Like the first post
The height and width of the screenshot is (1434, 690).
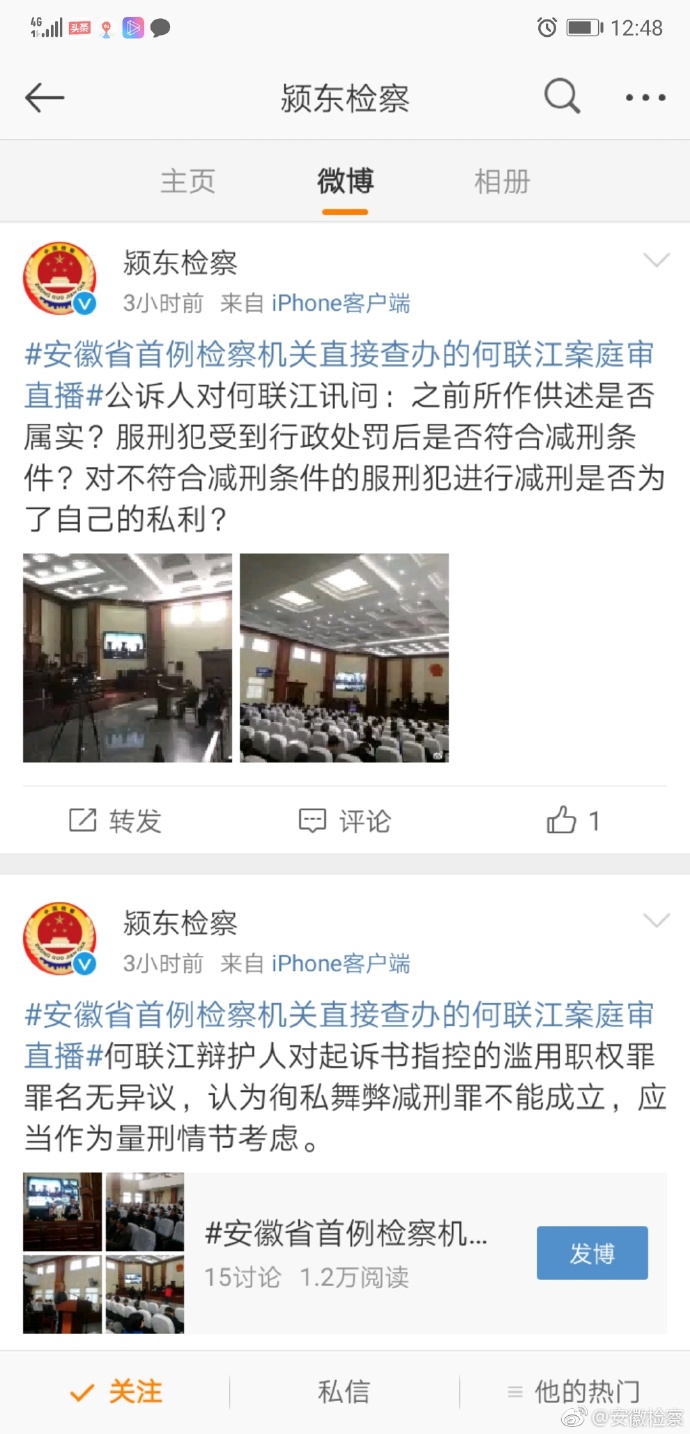pyautogui.click(x=573, y=821)
